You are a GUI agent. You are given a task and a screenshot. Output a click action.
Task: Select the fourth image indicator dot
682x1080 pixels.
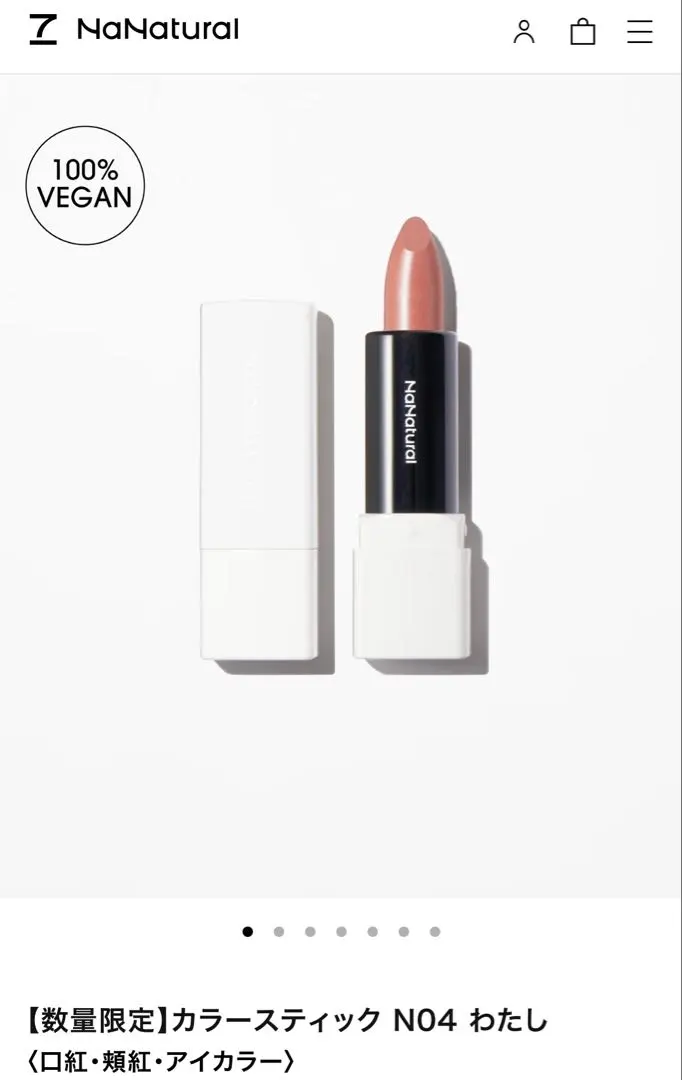click(341, 931)
